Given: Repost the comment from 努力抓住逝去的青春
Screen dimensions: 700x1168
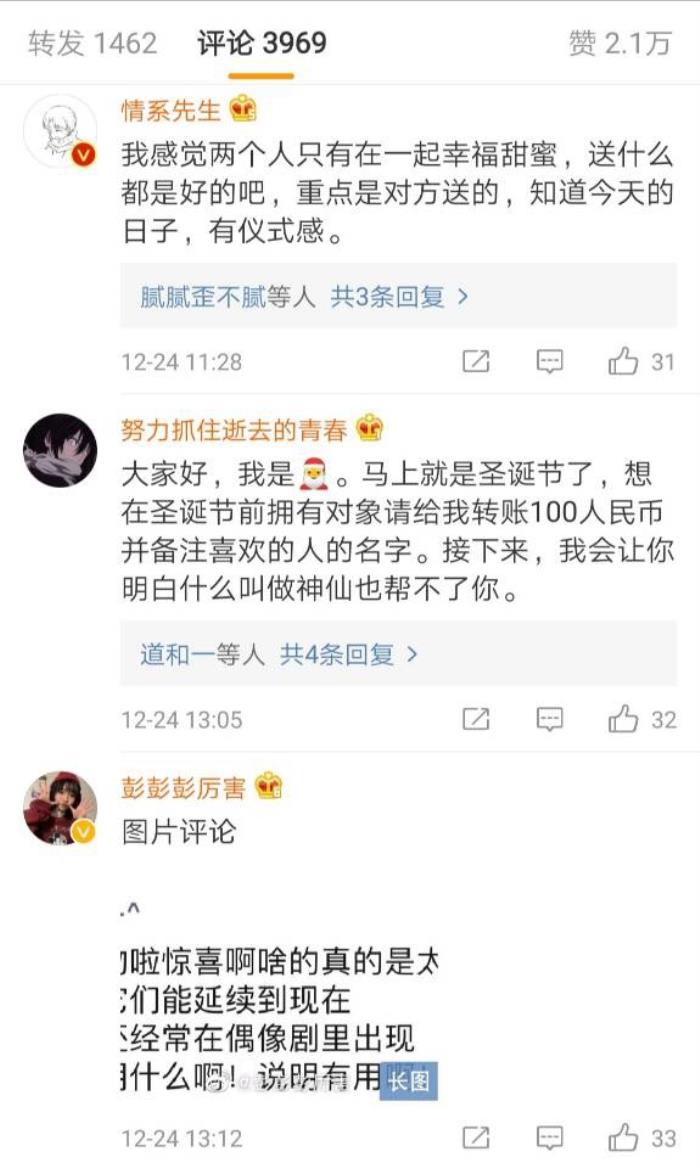Looking at the screenshot, I should coord(476,719).
